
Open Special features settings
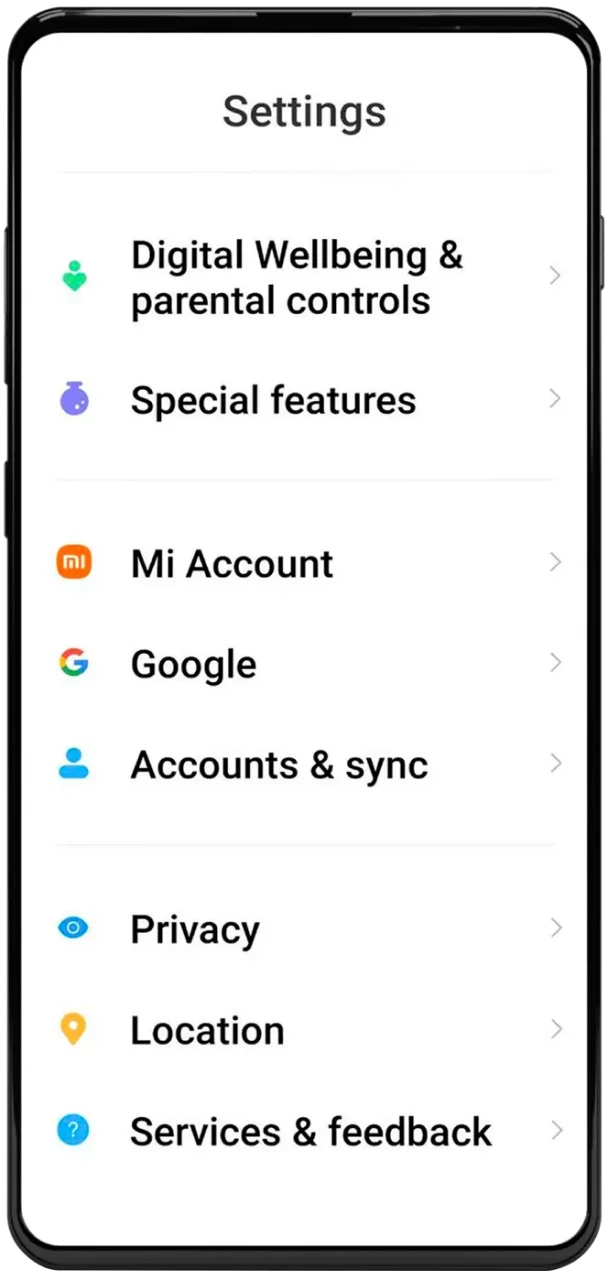point(273,400)
